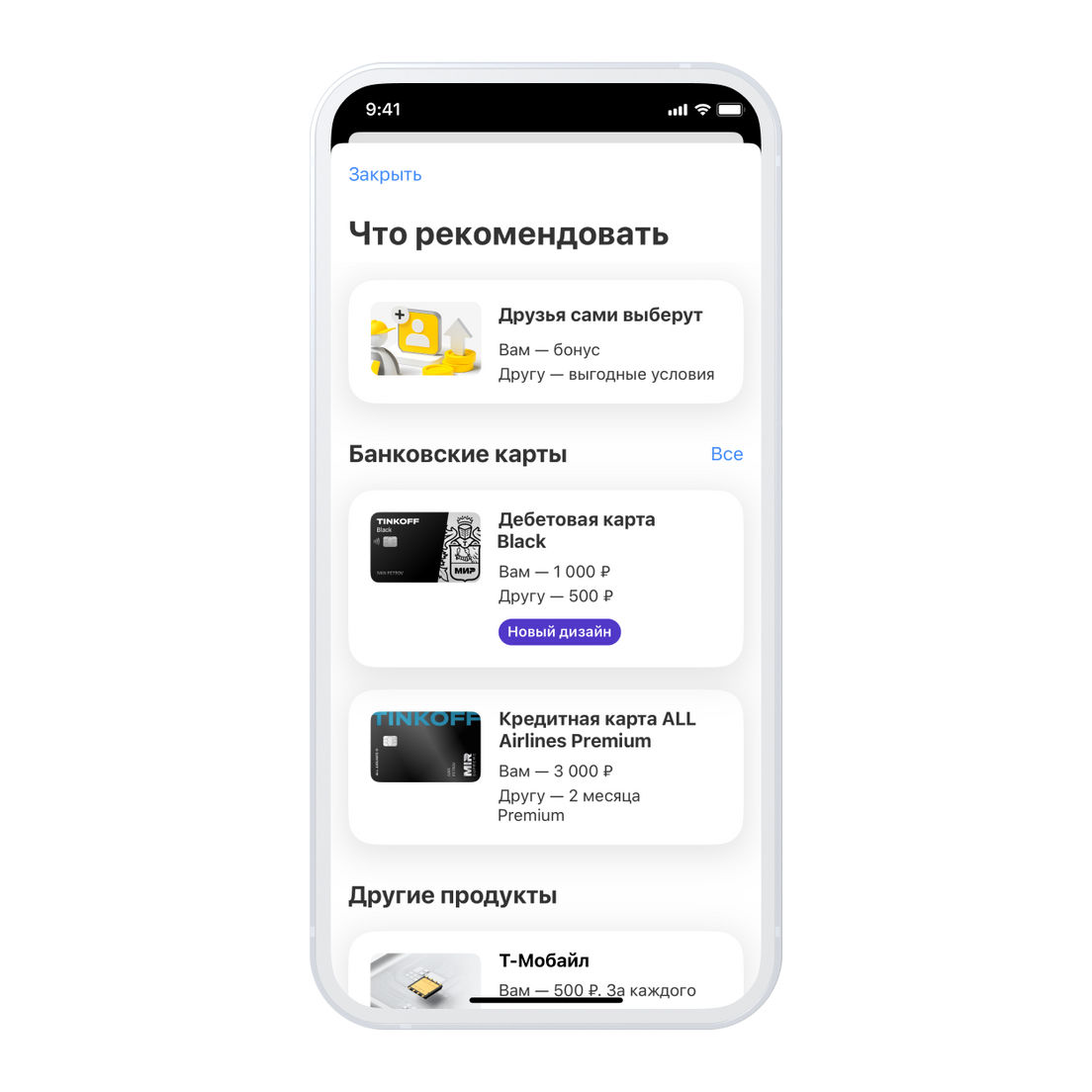Choose Кредитная карта ALL Airlines Premium
This screenshot has width=1092, height=1092.
click(545, 767)
